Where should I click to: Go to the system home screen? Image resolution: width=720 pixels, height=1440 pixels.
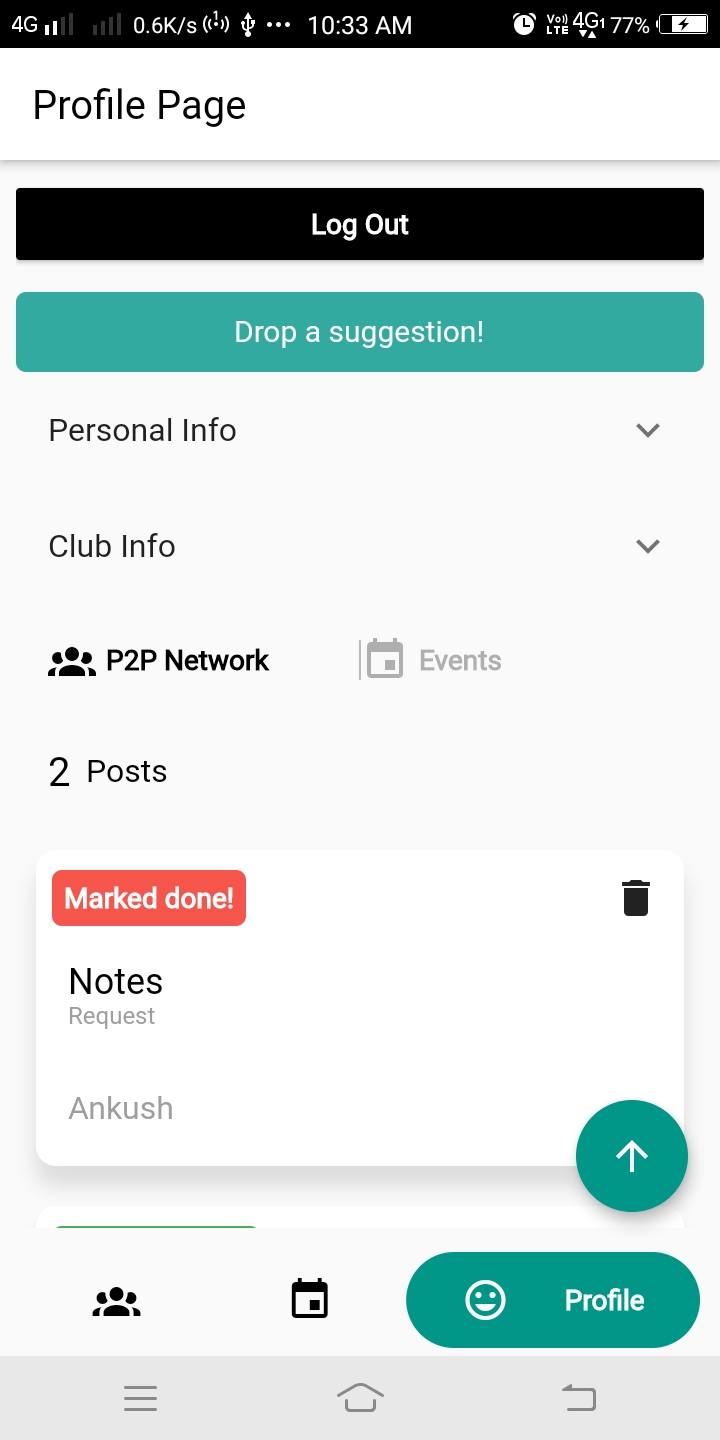tap(360, 1398)
